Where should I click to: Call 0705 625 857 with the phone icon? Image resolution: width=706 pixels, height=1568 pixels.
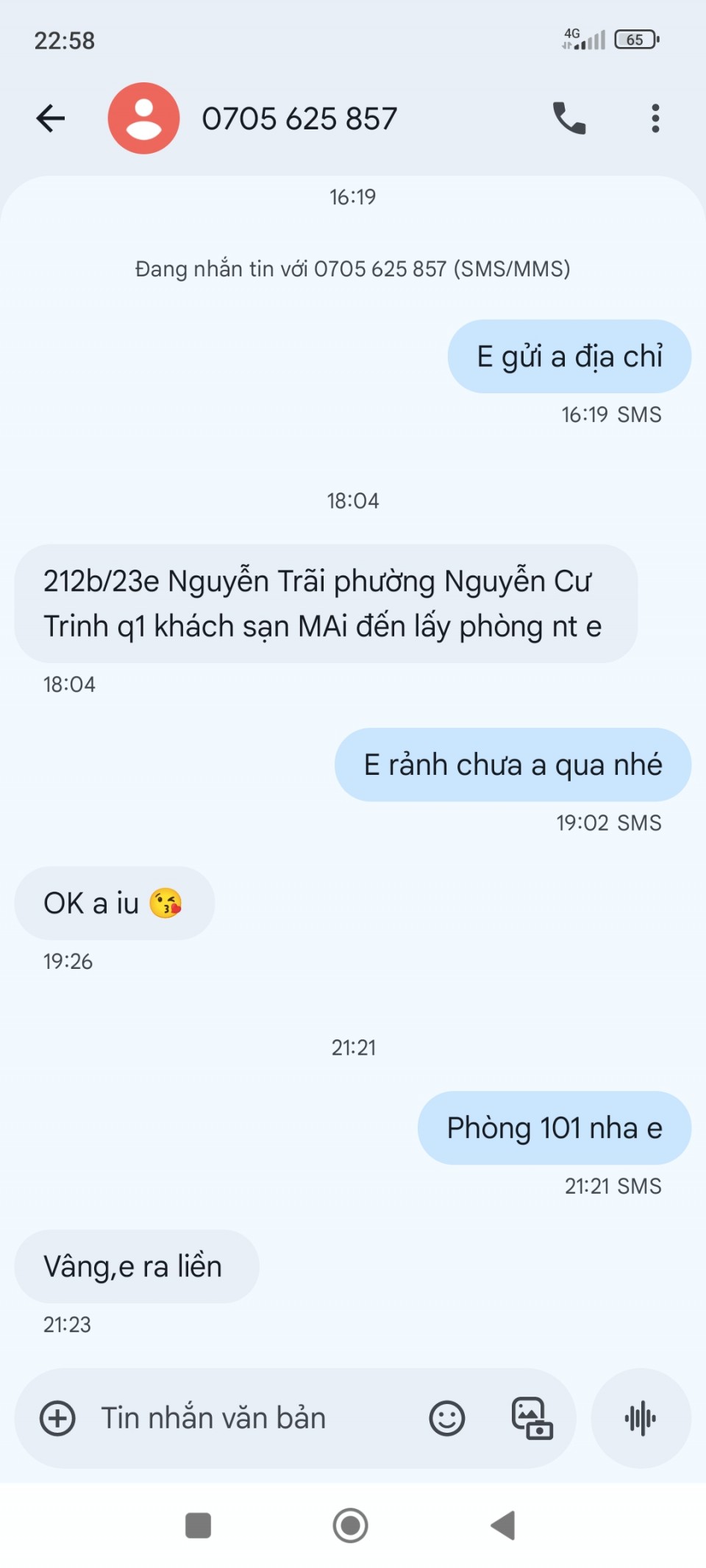click(x=568, y=118)
